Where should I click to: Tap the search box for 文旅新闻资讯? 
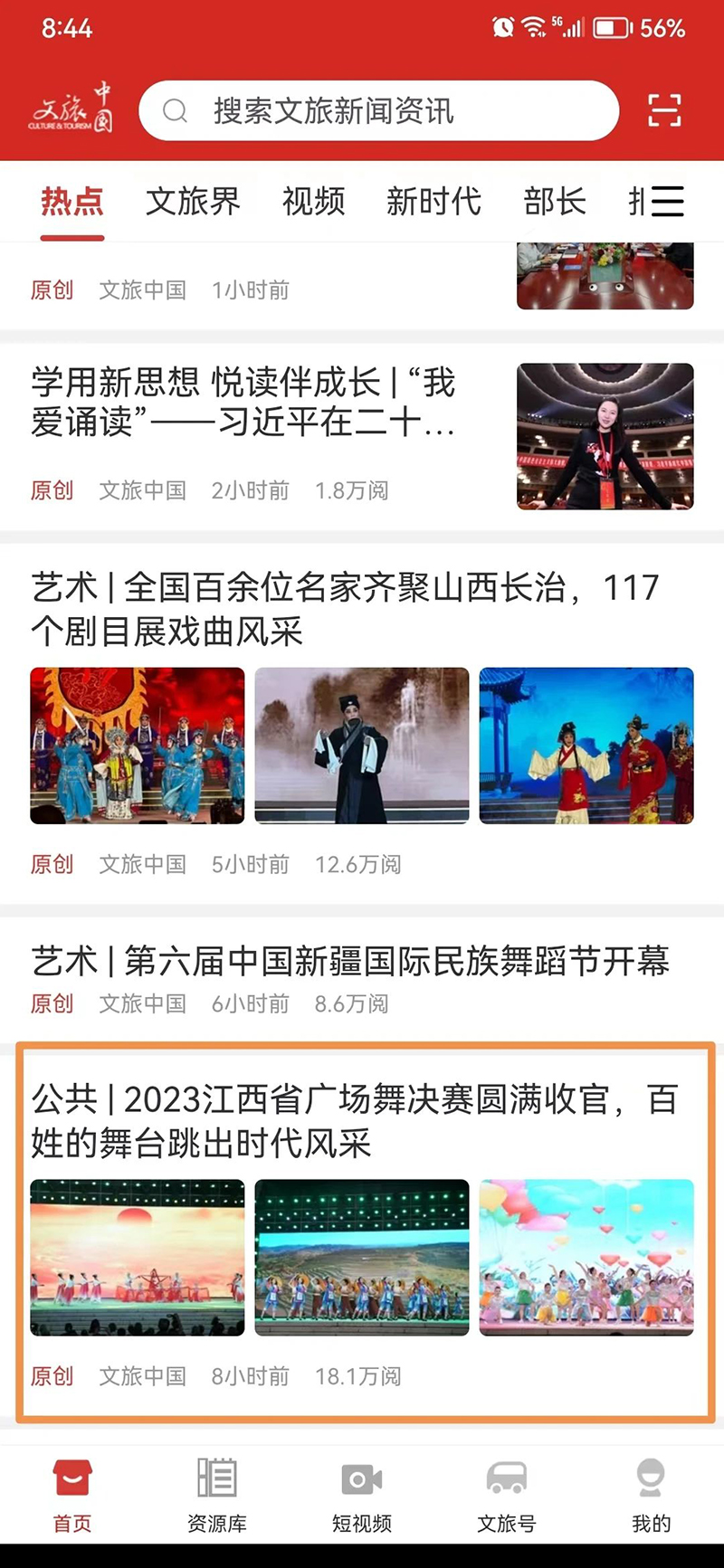tap(378, 111)
